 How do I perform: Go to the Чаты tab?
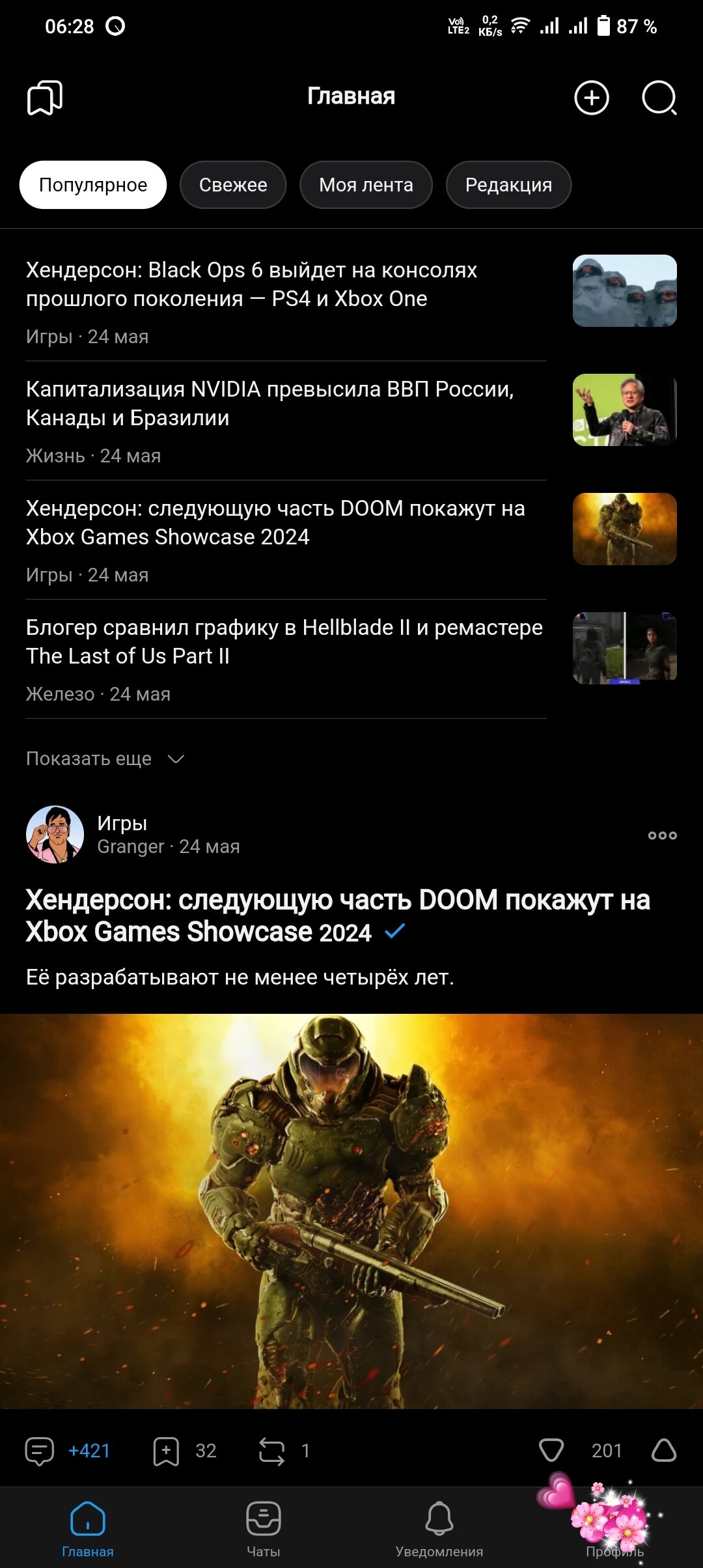tap(264, 1527)
